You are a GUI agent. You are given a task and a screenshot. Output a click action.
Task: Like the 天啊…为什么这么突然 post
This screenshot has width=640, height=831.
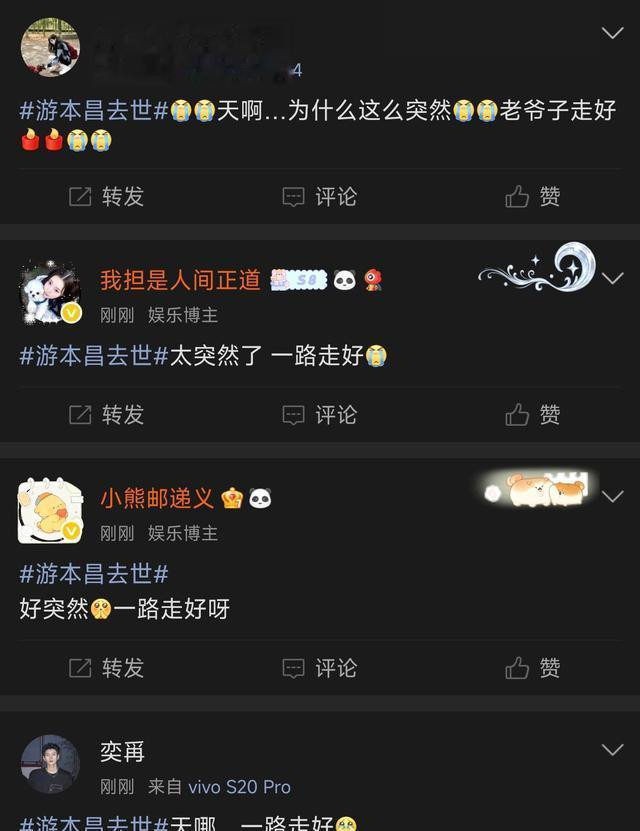532,197
